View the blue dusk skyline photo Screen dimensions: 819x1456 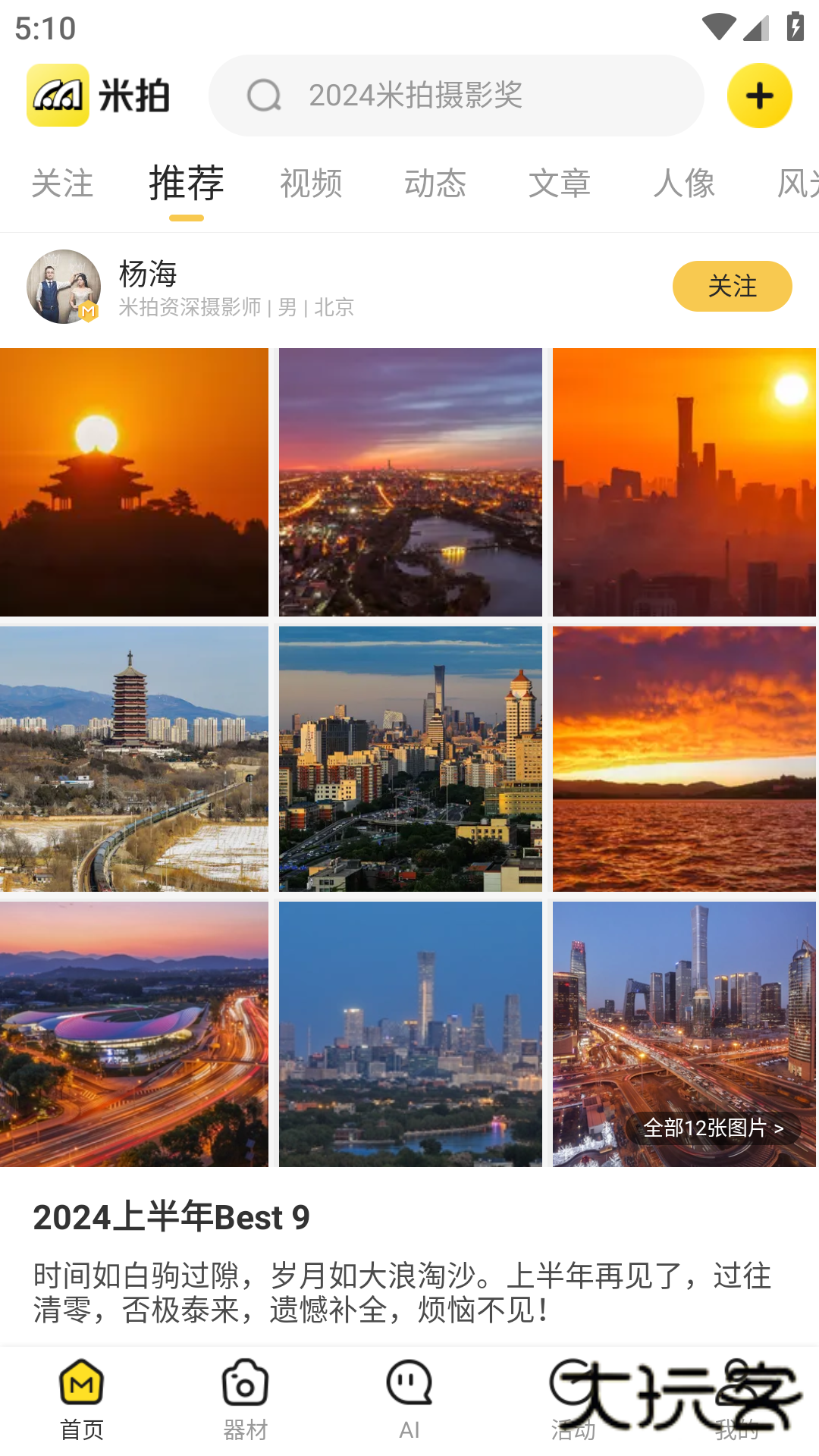tap(410, 1034)
